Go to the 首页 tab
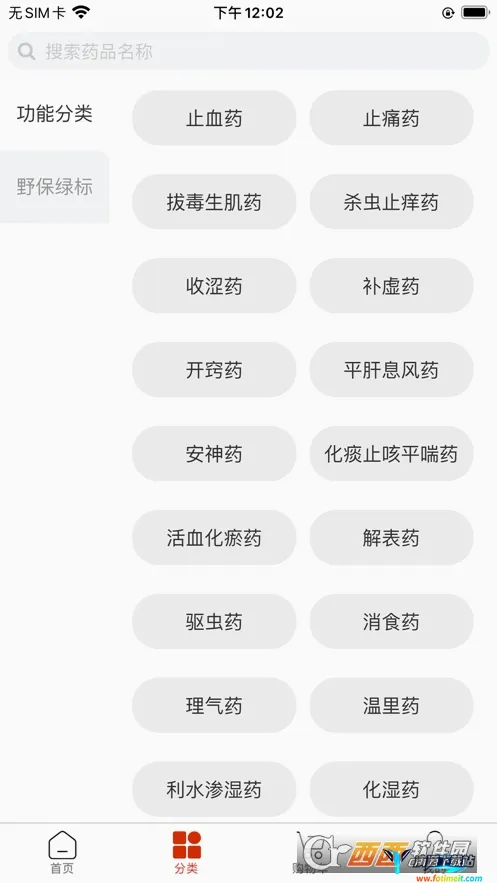The height and width of the screenshot is (883, 497). 62,853
